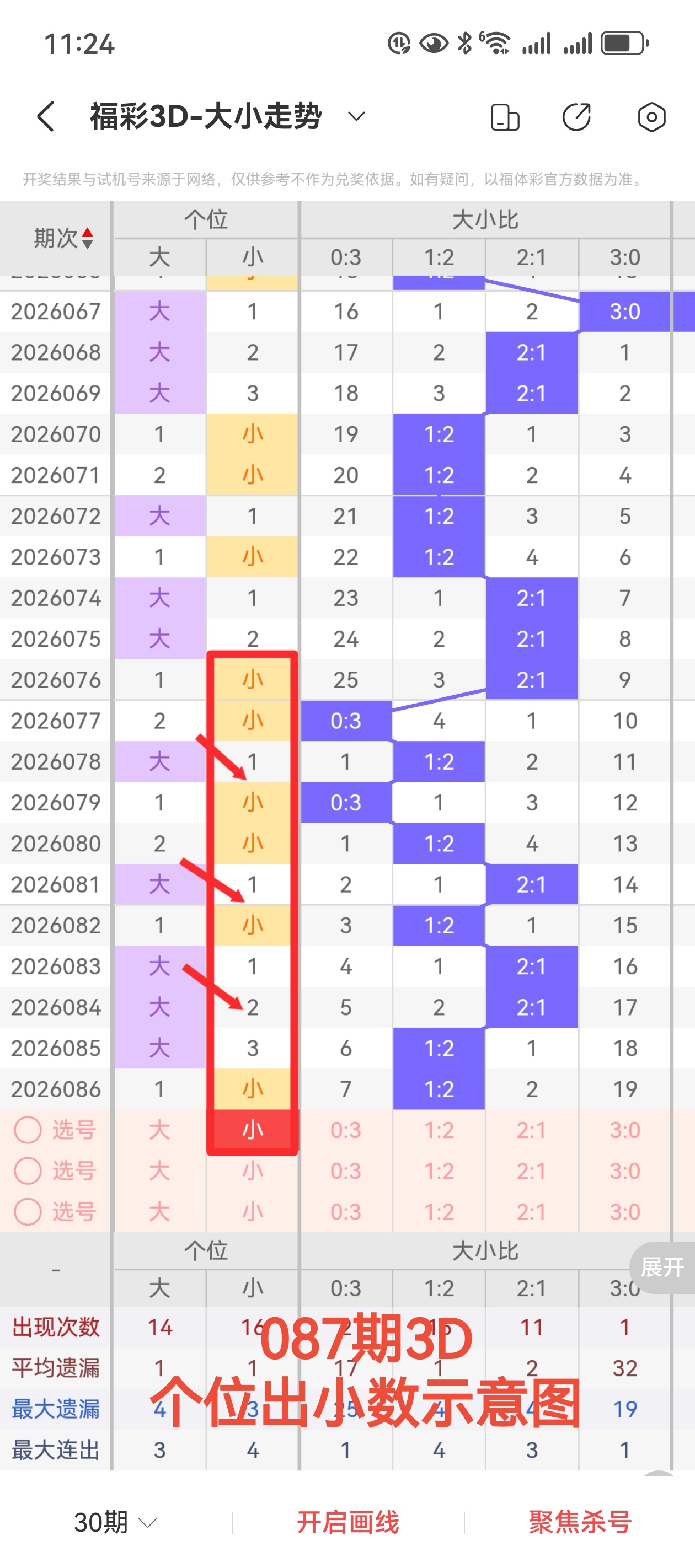Tap the screen rotation icon in the header

click(x=505, y=117)
